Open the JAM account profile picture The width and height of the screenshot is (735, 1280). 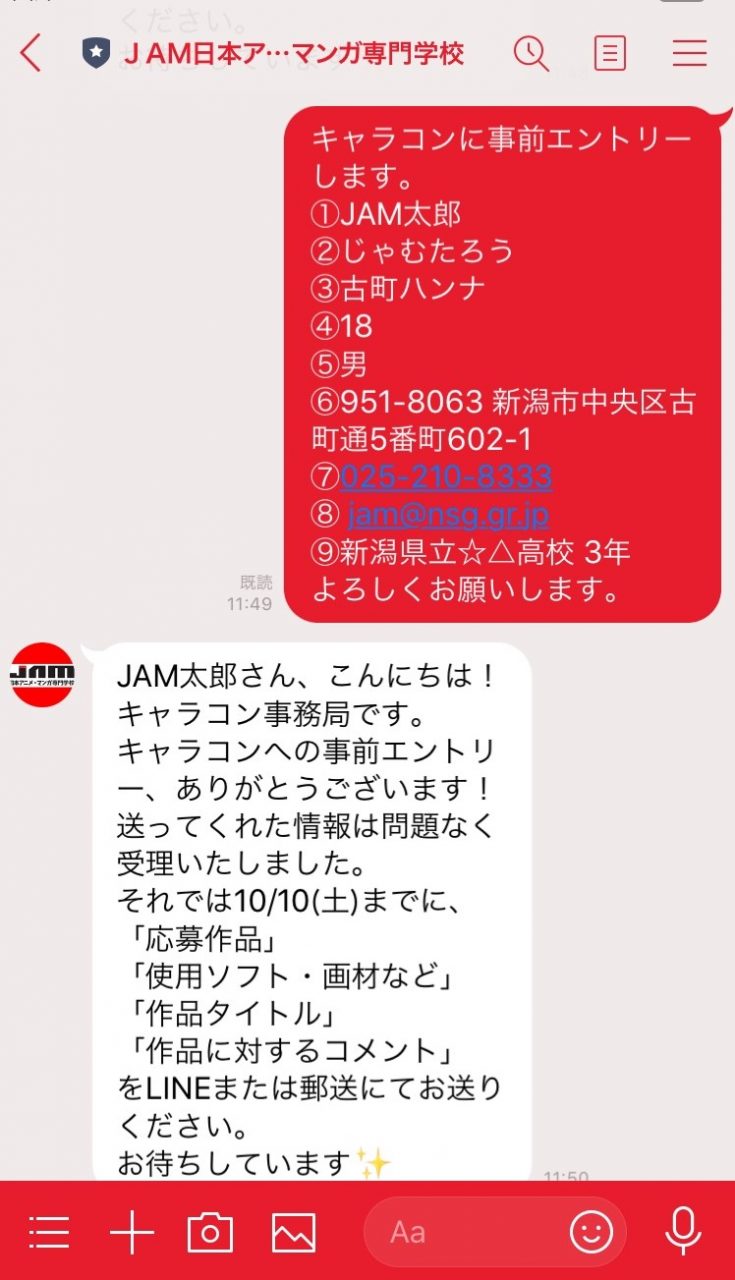pyautogui.click(x=42, y=674)
